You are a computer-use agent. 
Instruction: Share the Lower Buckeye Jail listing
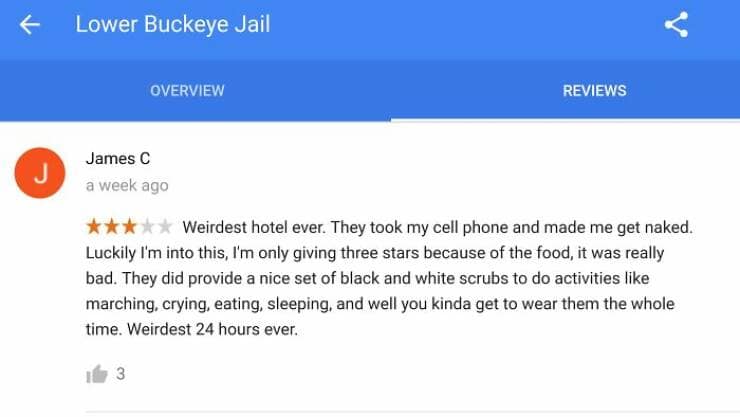point(676,25)
